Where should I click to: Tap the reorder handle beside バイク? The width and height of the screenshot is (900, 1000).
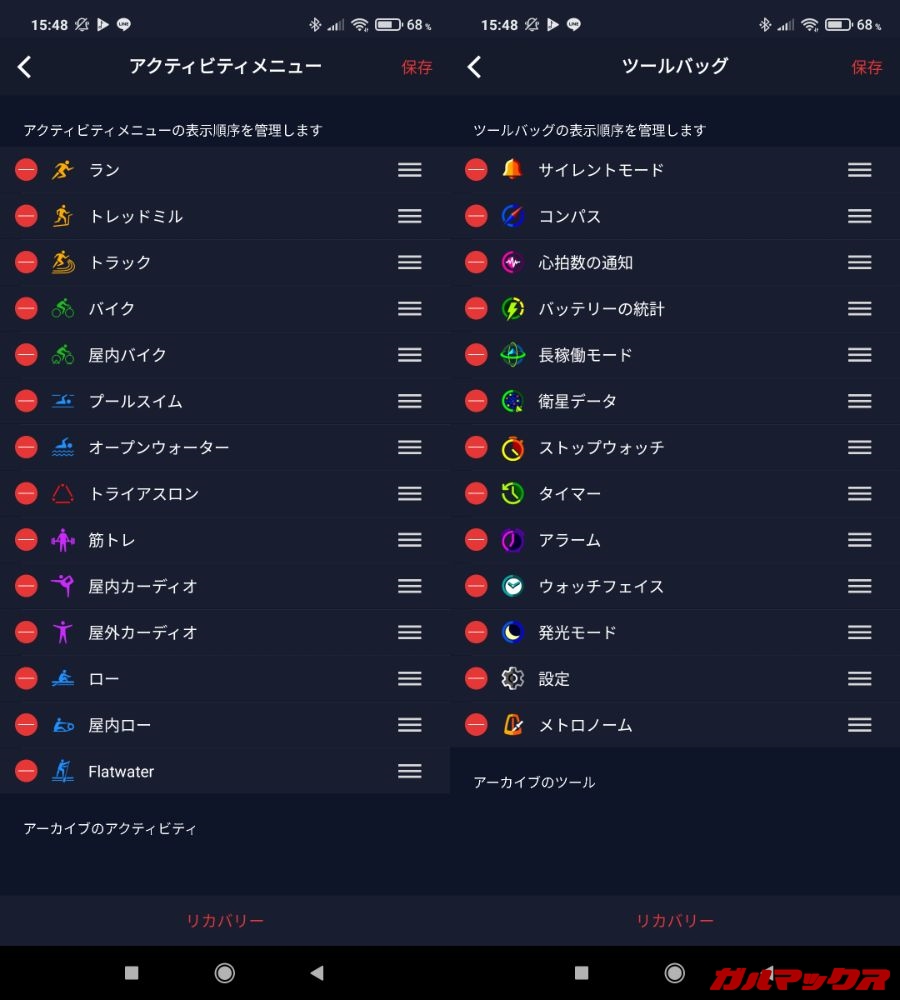(409, 309)
